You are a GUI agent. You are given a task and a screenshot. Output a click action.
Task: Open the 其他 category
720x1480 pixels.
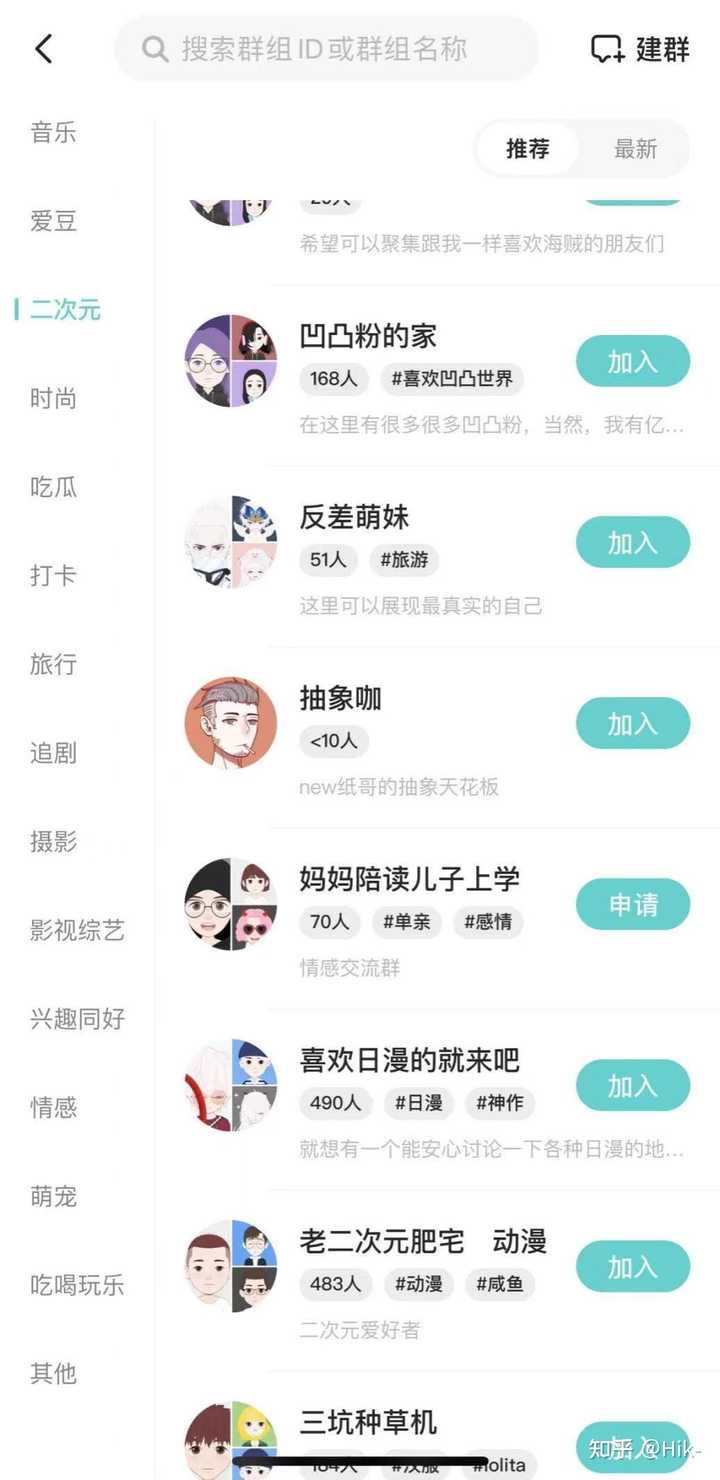pos(53,1373)
